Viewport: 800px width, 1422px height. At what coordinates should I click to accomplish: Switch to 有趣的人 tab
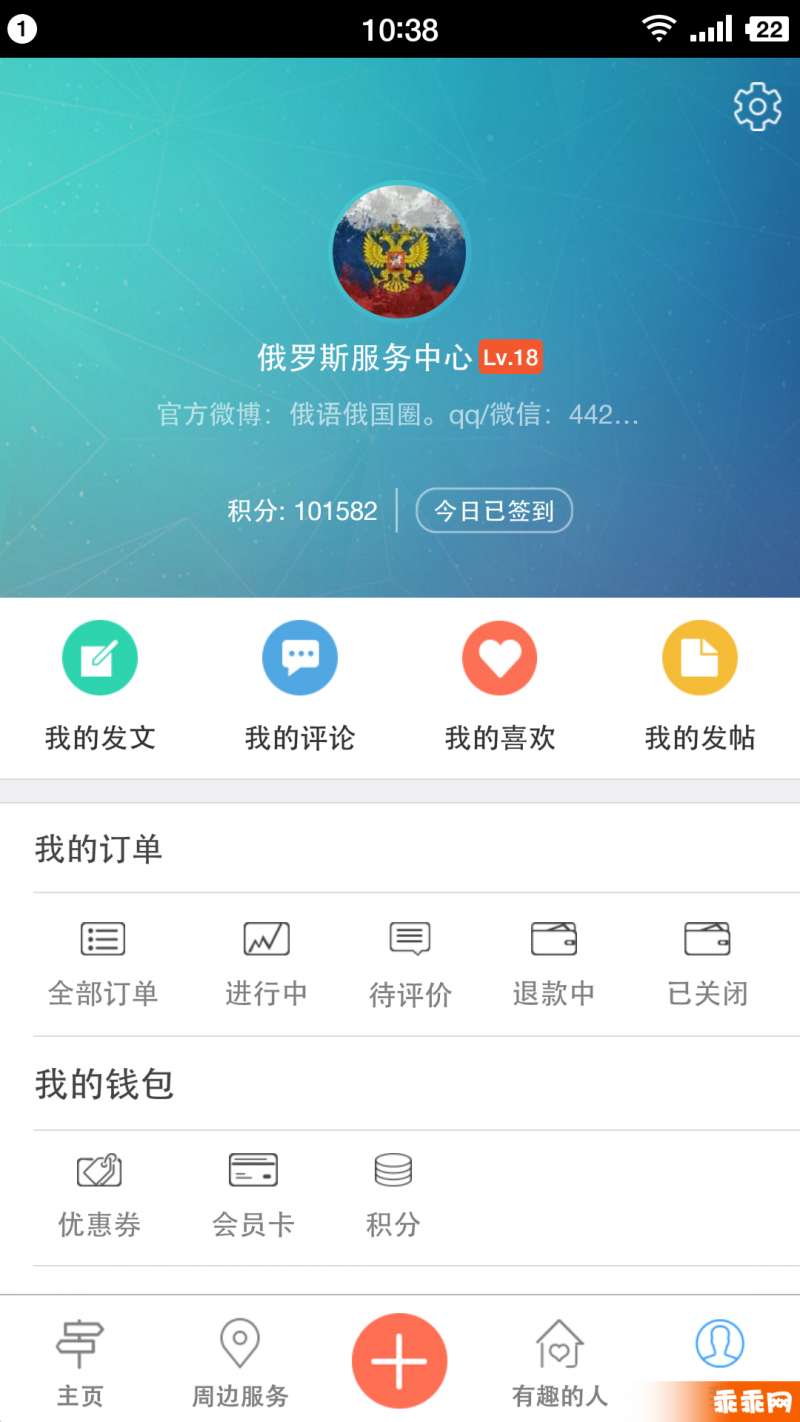[559, 1361]
